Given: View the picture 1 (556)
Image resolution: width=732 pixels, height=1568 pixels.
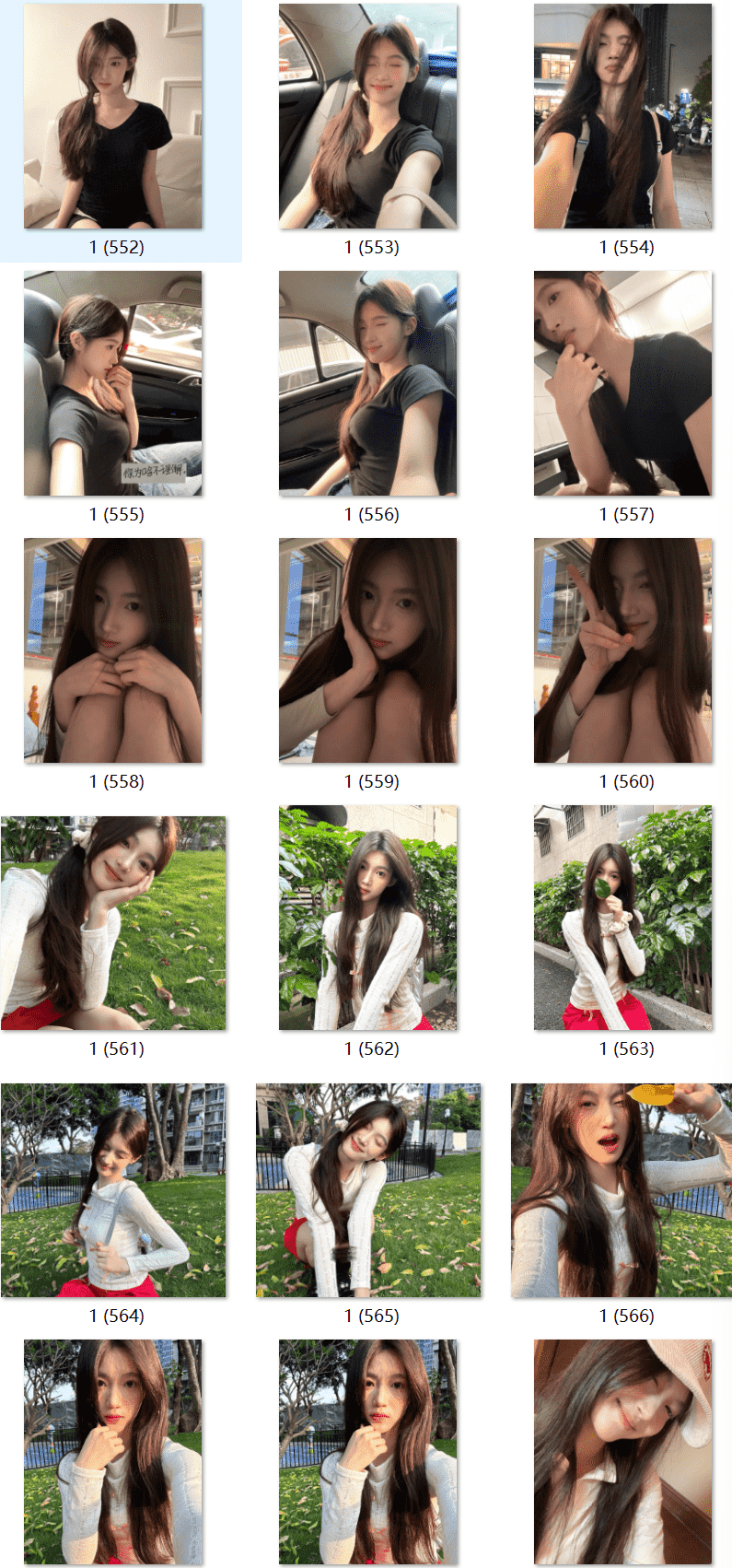Looking at the screenshot, I should pyautogui.click(x=368, y=384).
